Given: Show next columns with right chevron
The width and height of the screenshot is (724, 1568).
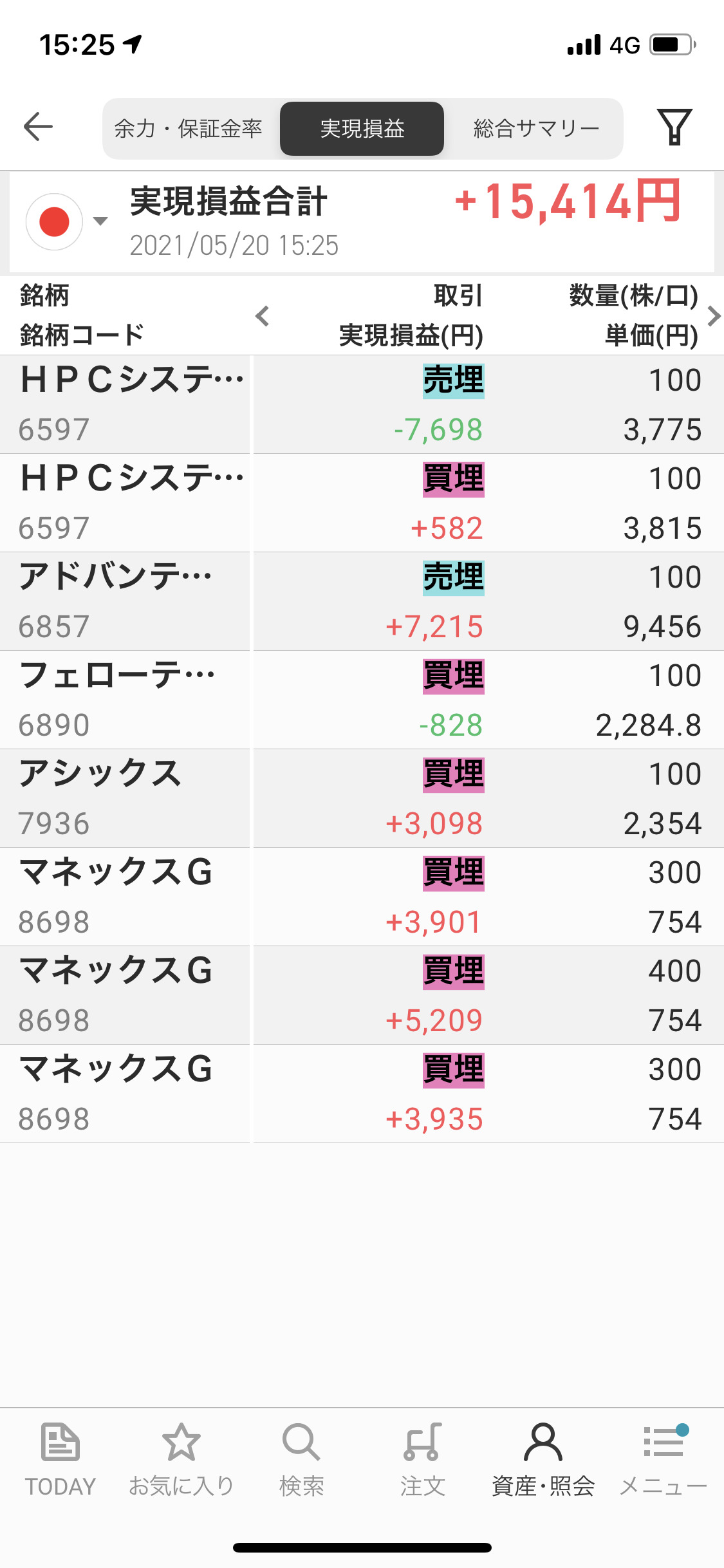Looking at the screenshot, I should (713, 316).
